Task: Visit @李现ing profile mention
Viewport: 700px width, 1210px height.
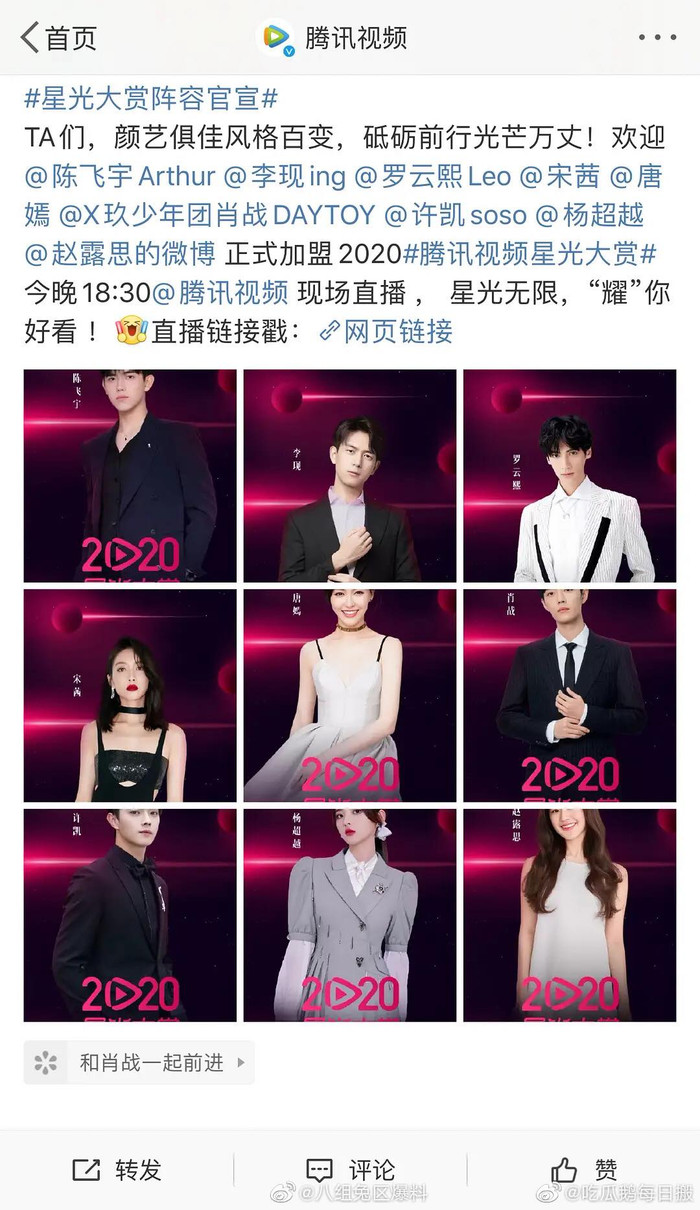Action: [x=285, y=177]
